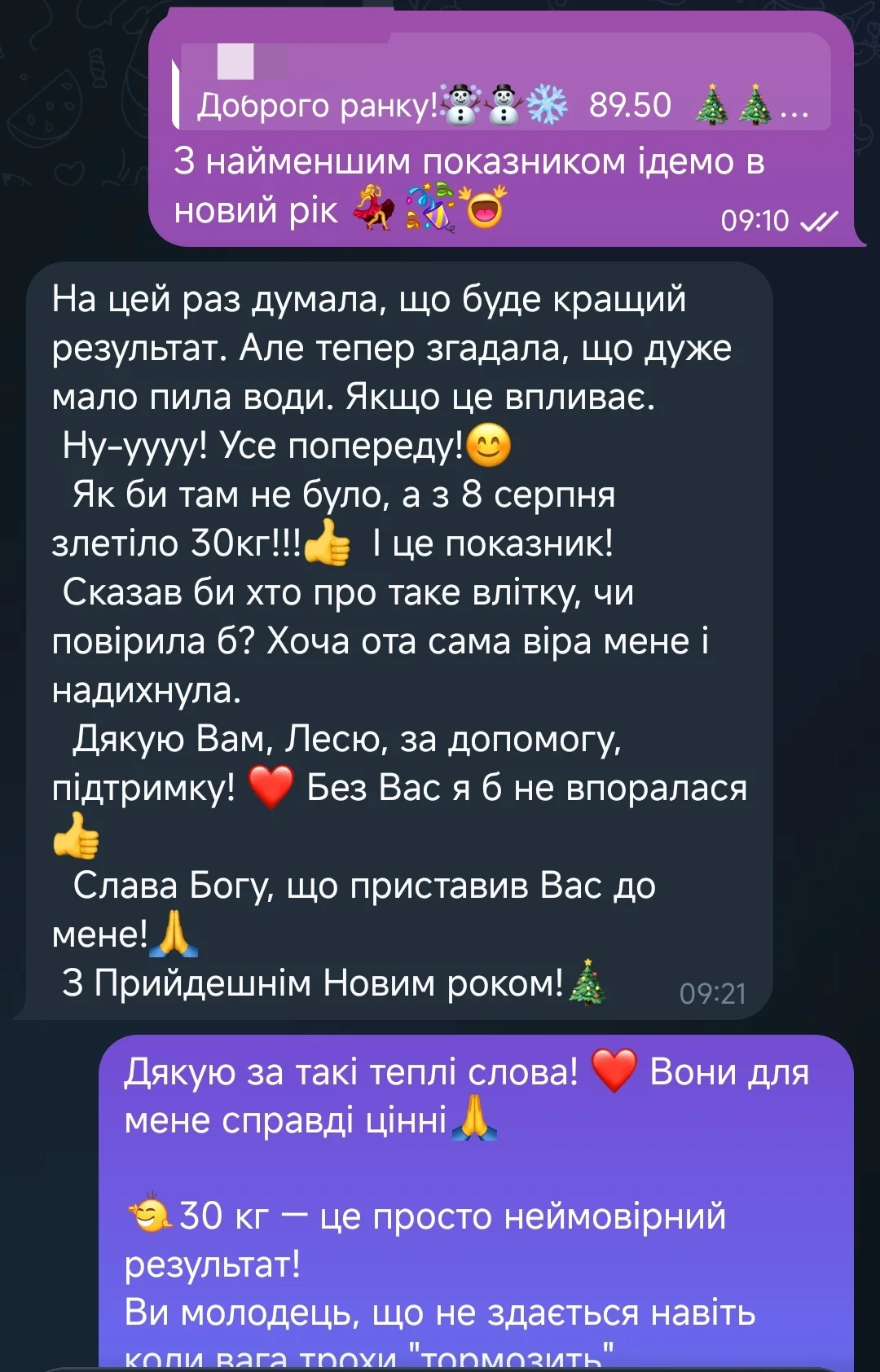Tap the reply 'Дякую за такі теплі слова!'
Image resolution: width=880 pixels, height=1372 pixels.
coord(475,1198)
